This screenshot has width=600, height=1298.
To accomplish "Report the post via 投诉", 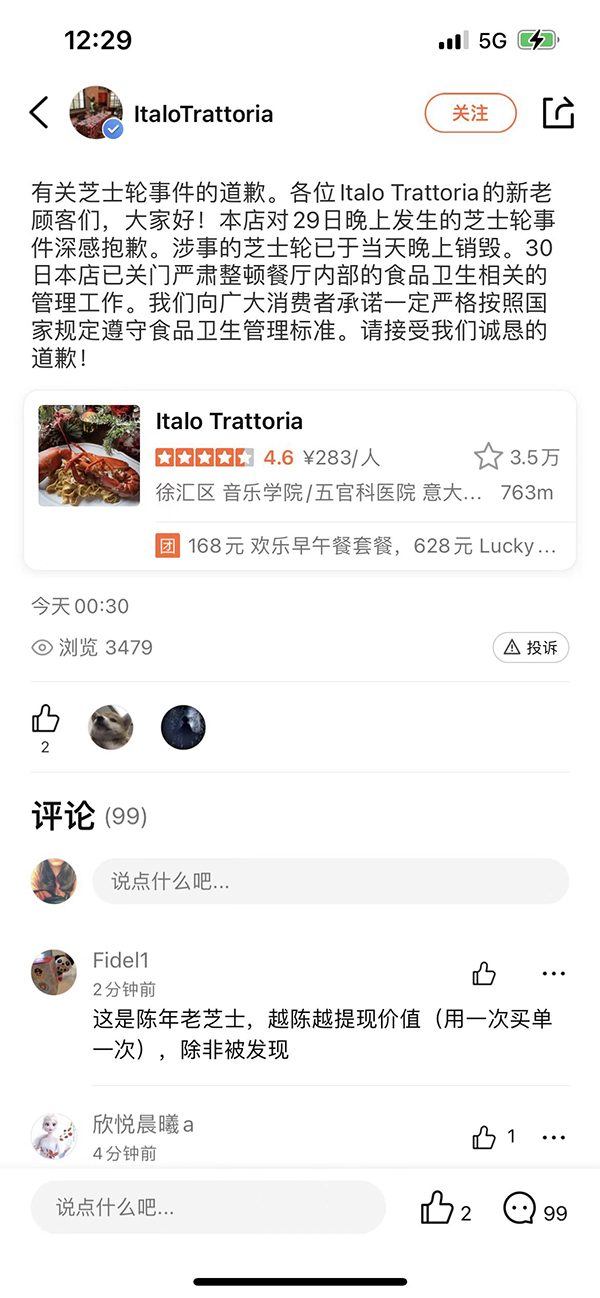I will click(x=531, y=648).
